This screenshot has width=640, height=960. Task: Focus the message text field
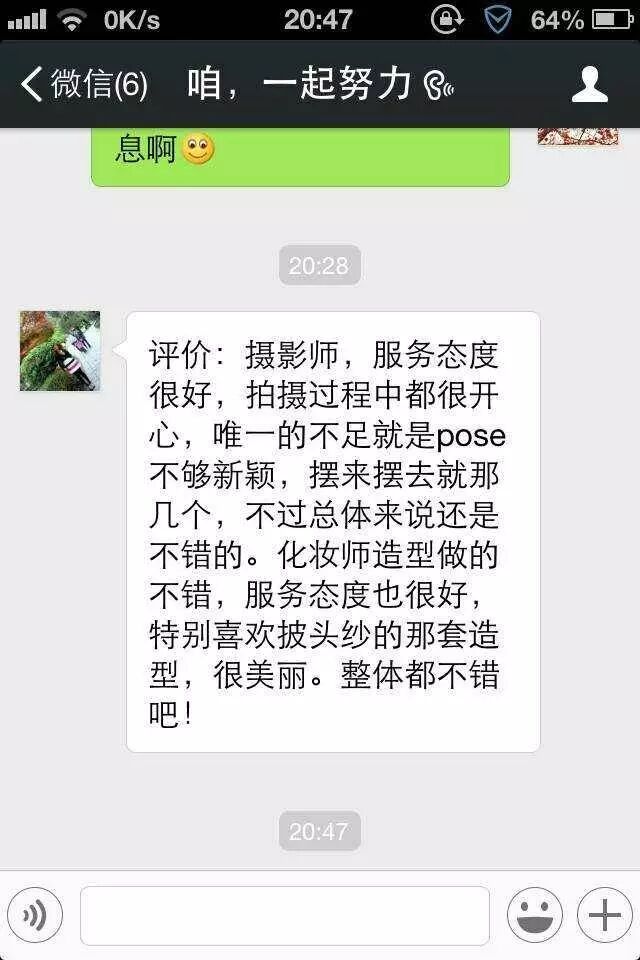tap(284, 915)
